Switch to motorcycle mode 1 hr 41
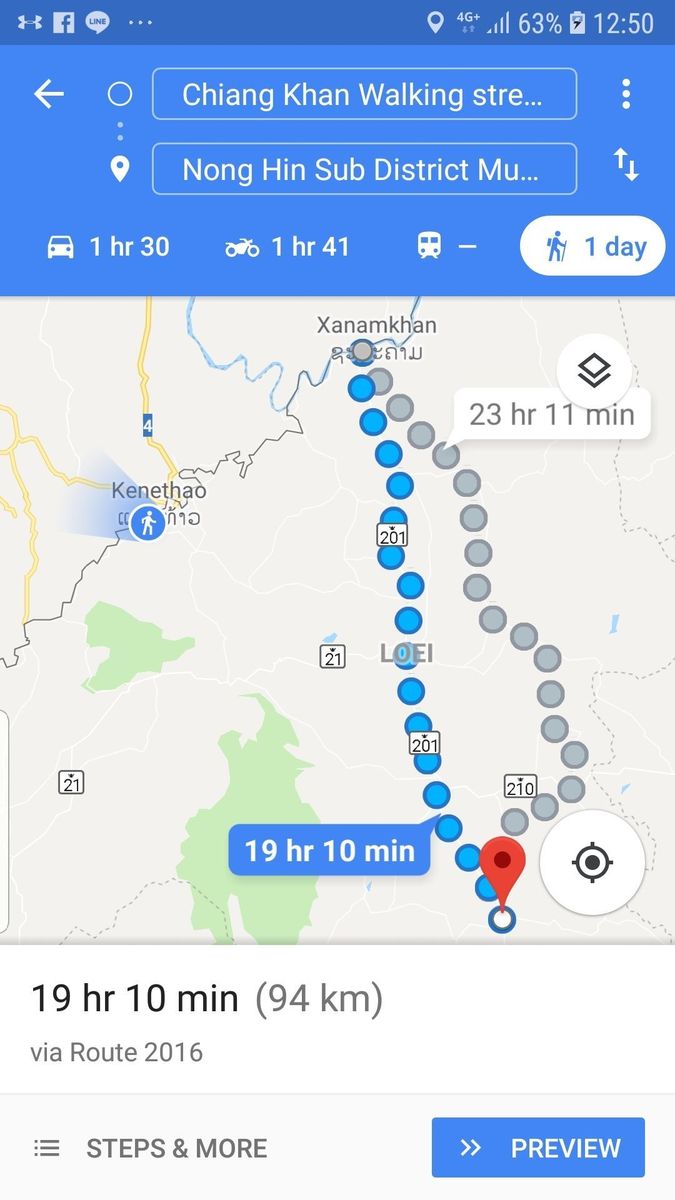675x1200 pixels. pyautogui.click(x=288, y=246)
